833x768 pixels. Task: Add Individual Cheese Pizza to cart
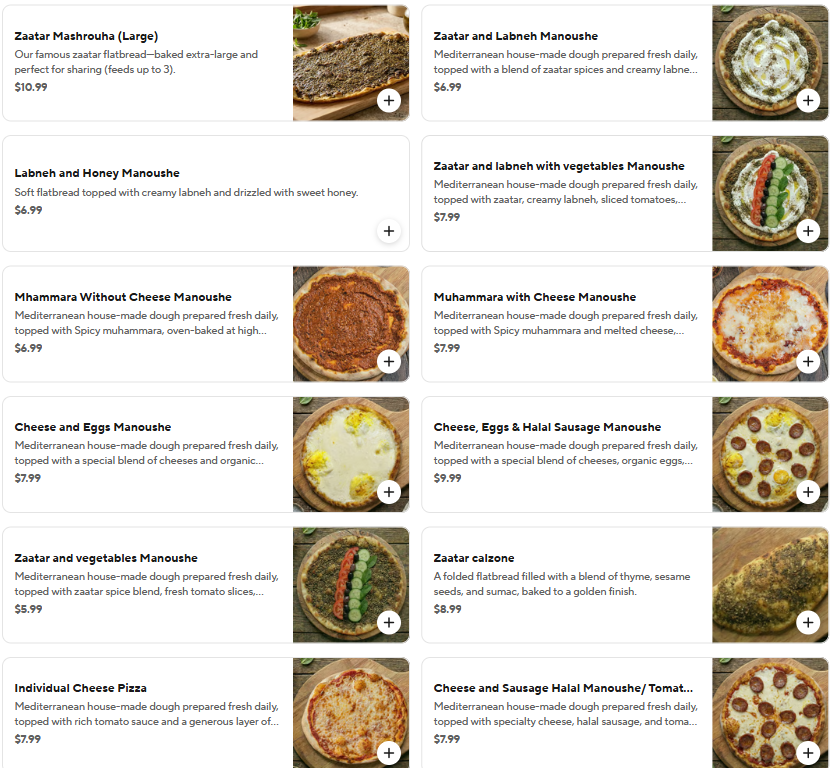pyautogui.click(x=389, y=752)
